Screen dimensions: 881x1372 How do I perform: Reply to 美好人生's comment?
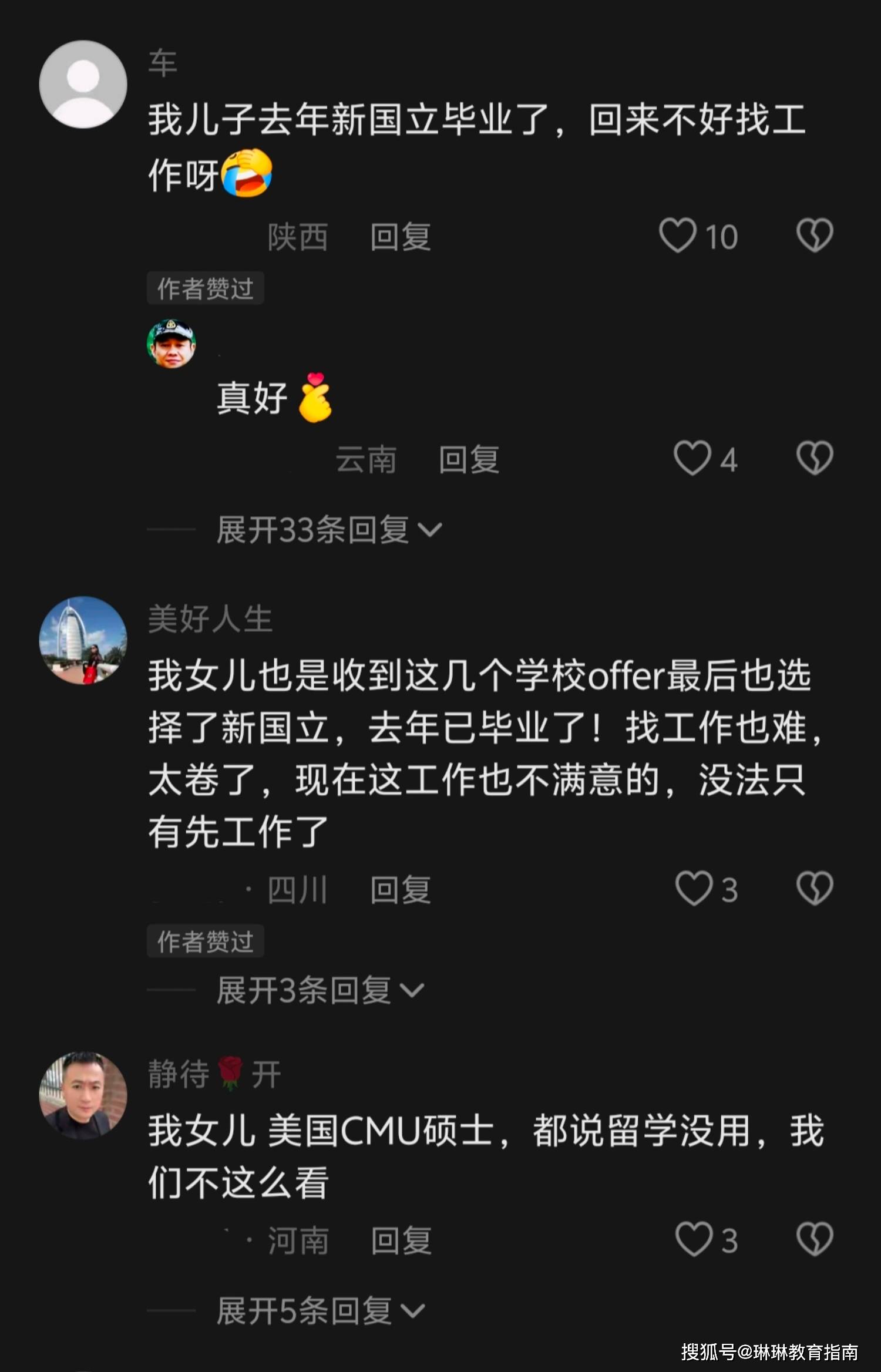coord(401,890)
